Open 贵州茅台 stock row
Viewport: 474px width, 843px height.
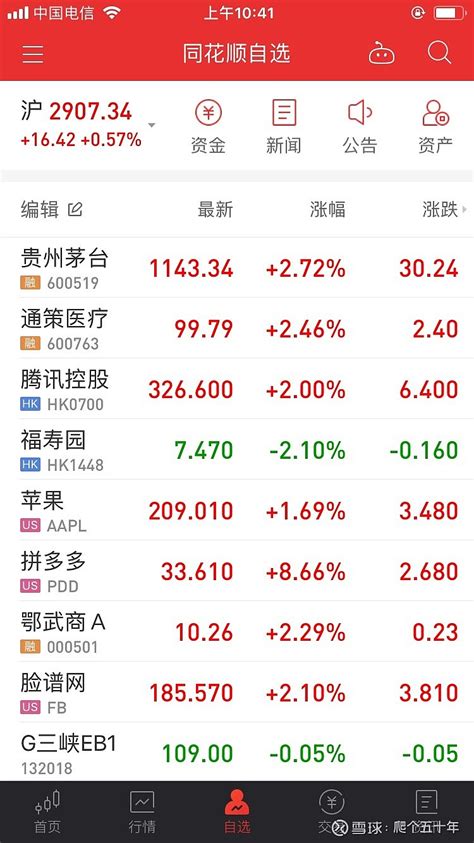(237, 268)
